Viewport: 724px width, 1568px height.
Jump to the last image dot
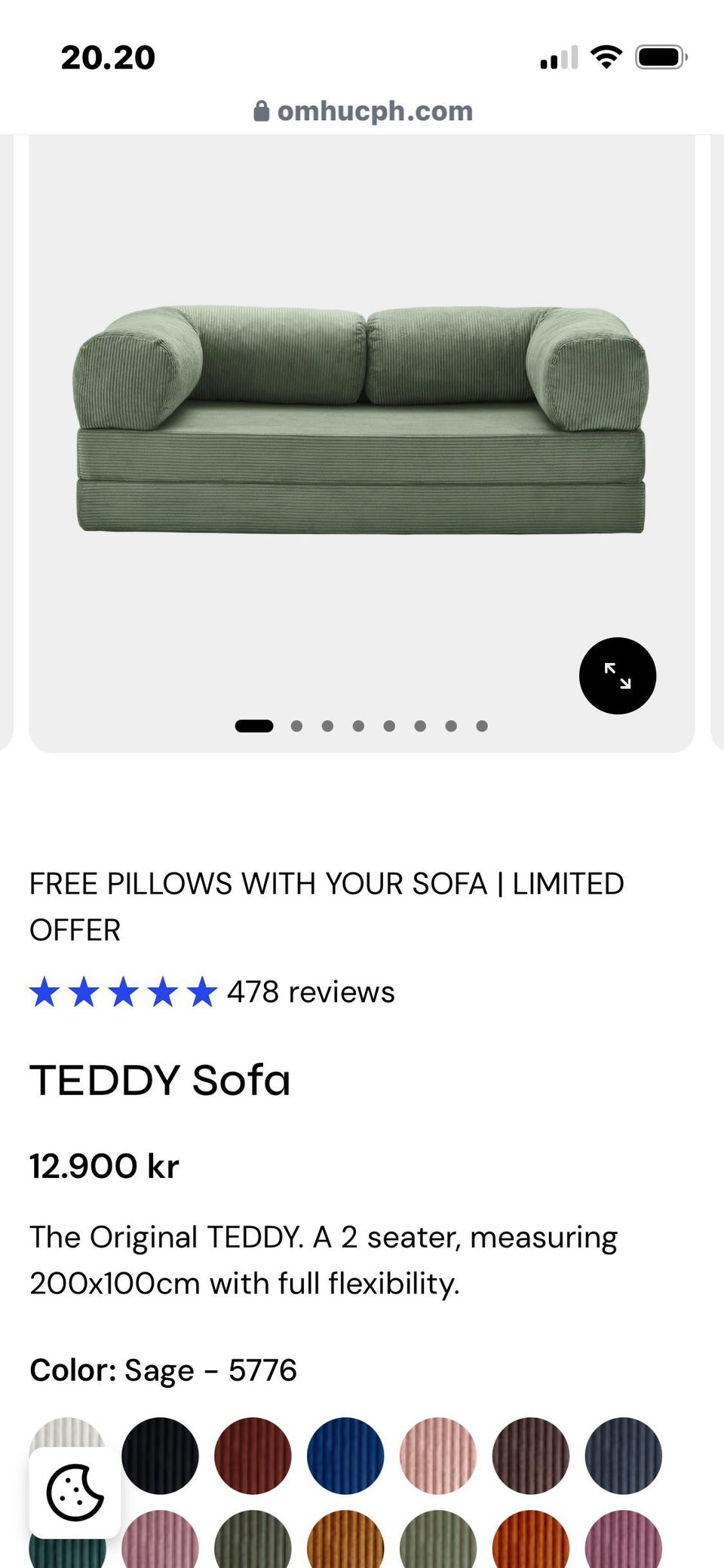tap(482, 726)
